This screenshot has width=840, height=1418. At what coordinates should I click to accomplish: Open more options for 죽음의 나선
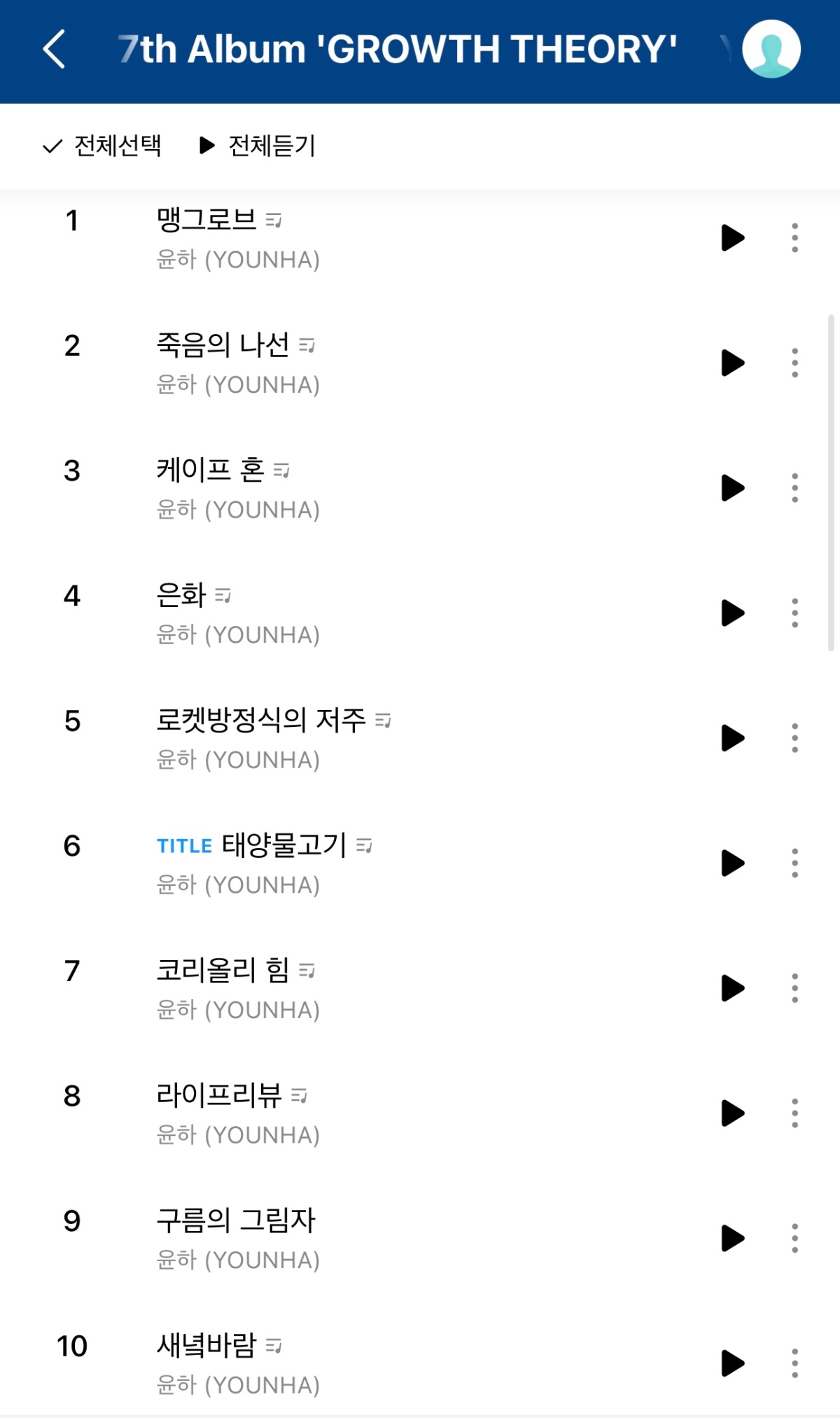pyautogui.click(x=794, y=363)
